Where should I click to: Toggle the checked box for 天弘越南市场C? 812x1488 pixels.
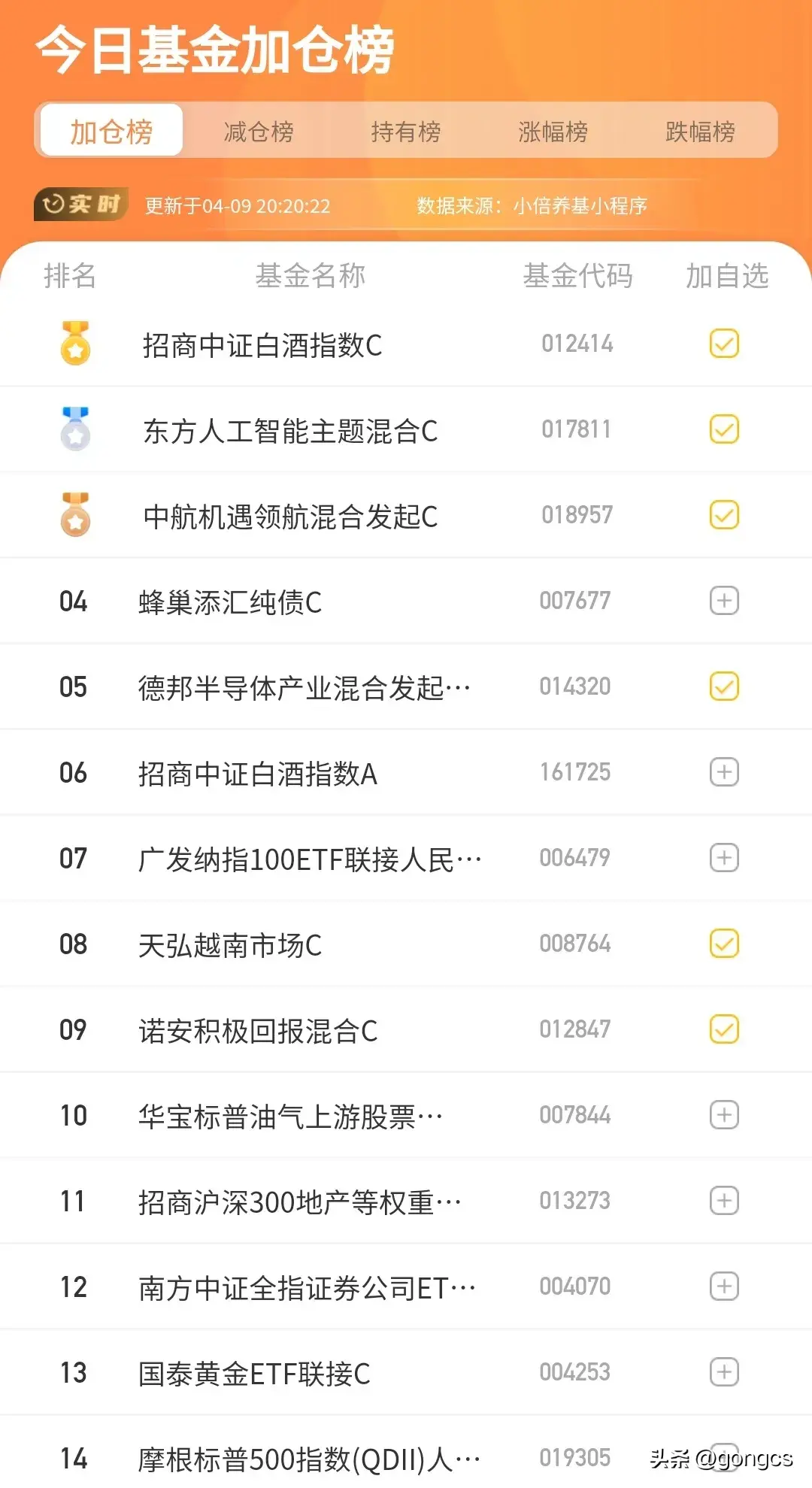pyautogui.click(x=723, y=944)
